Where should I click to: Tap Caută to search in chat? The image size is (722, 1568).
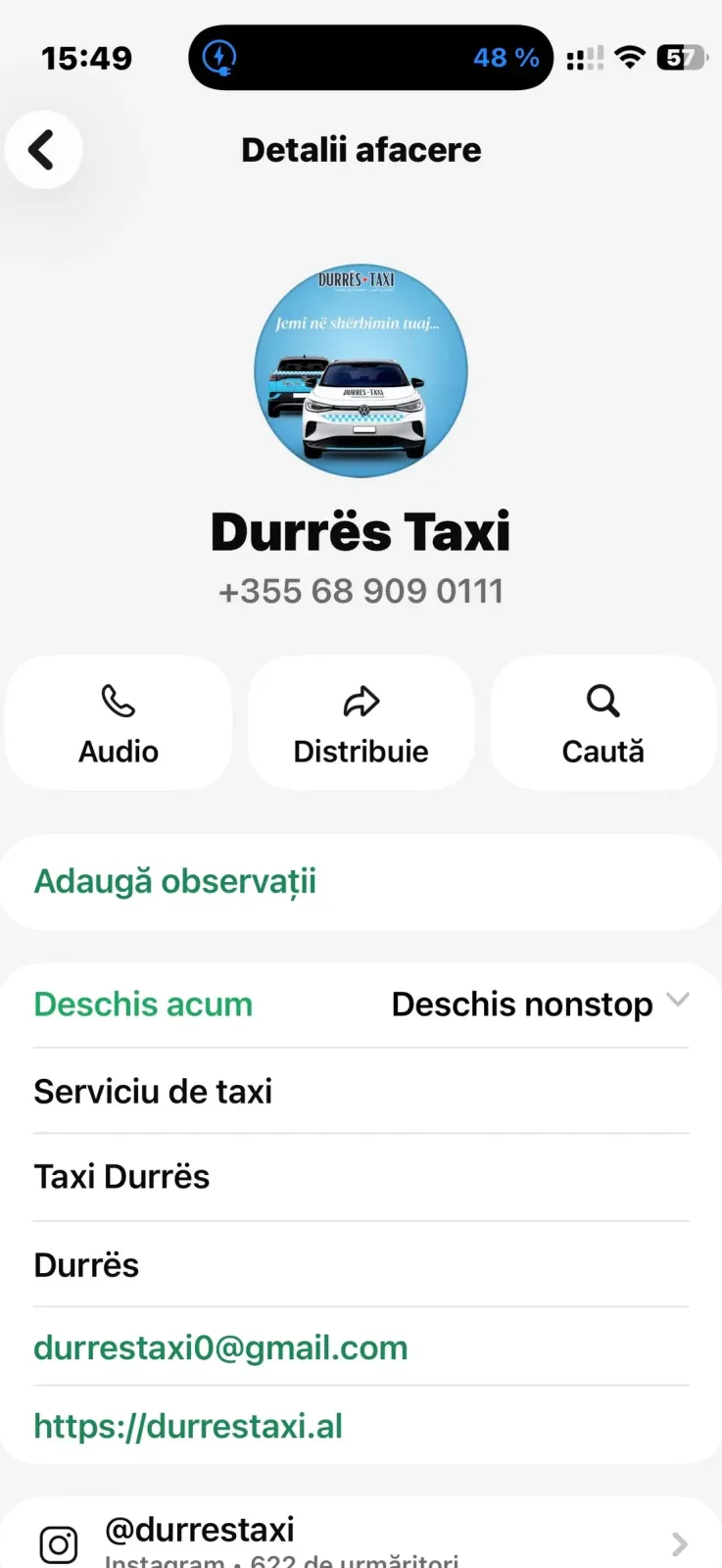(602, 722)
